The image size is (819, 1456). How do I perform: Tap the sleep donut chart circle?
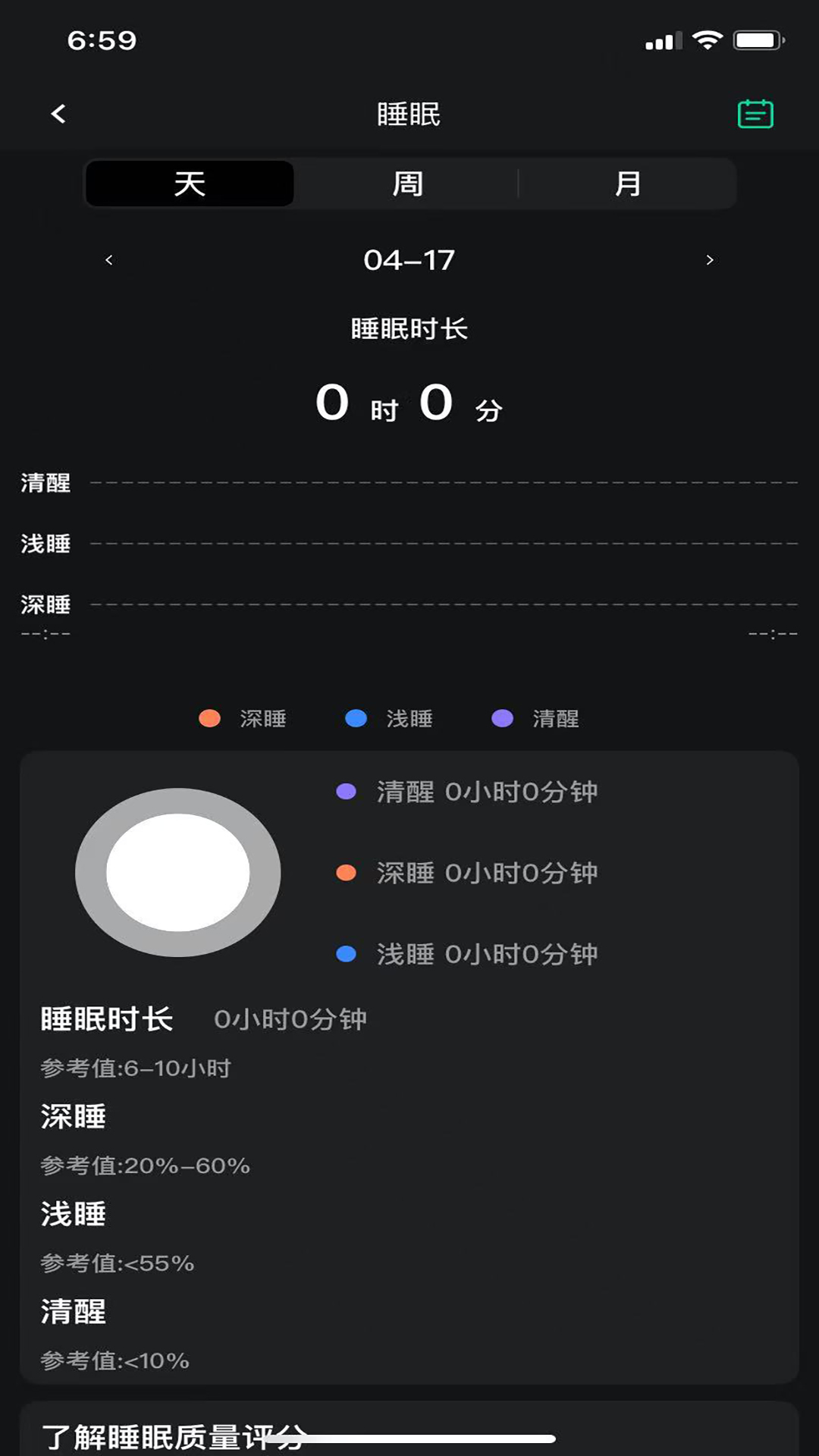pyautogui.click(x=178, y=874)
